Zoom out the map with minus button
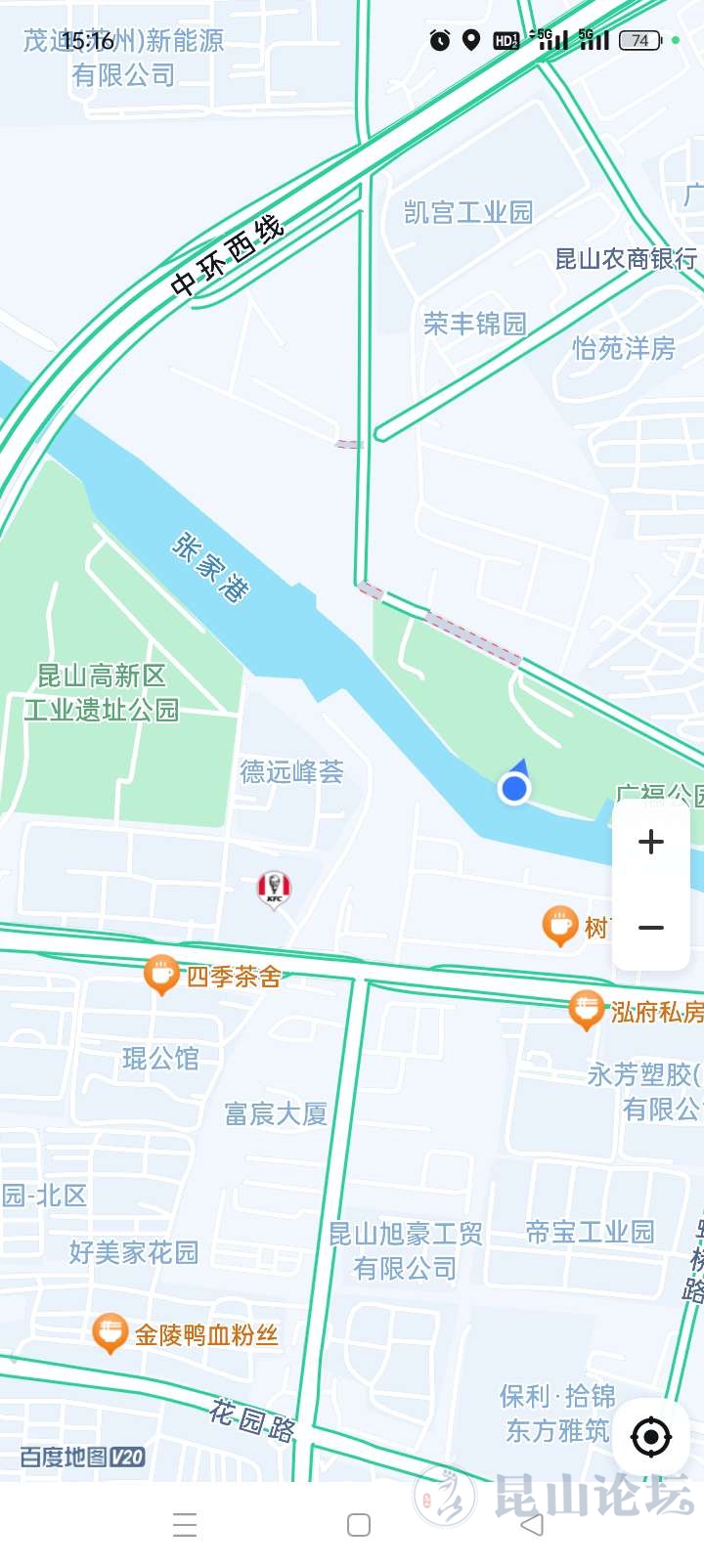 651,927
